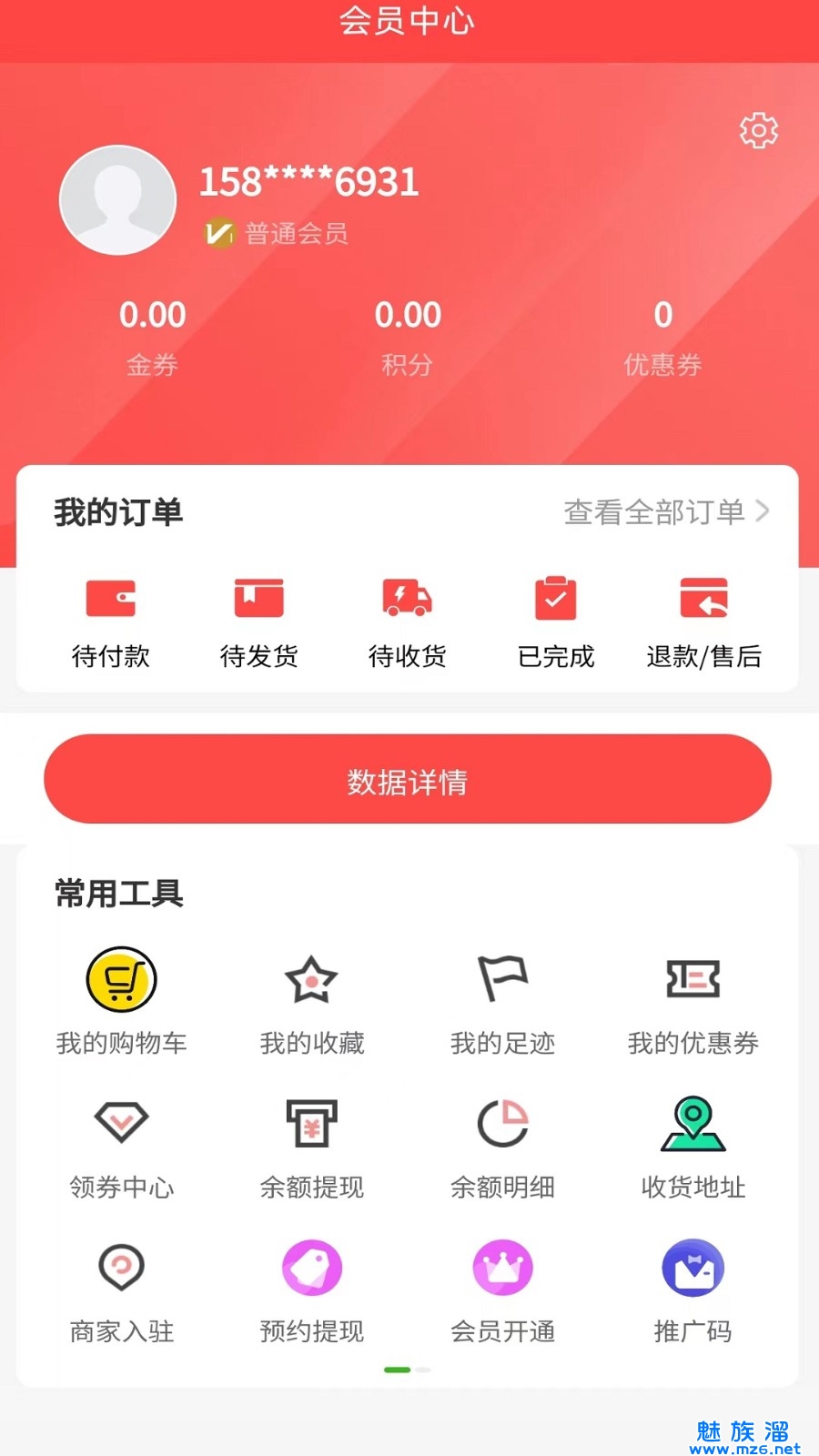Tap the 数据详情 button

pos(408,780)
